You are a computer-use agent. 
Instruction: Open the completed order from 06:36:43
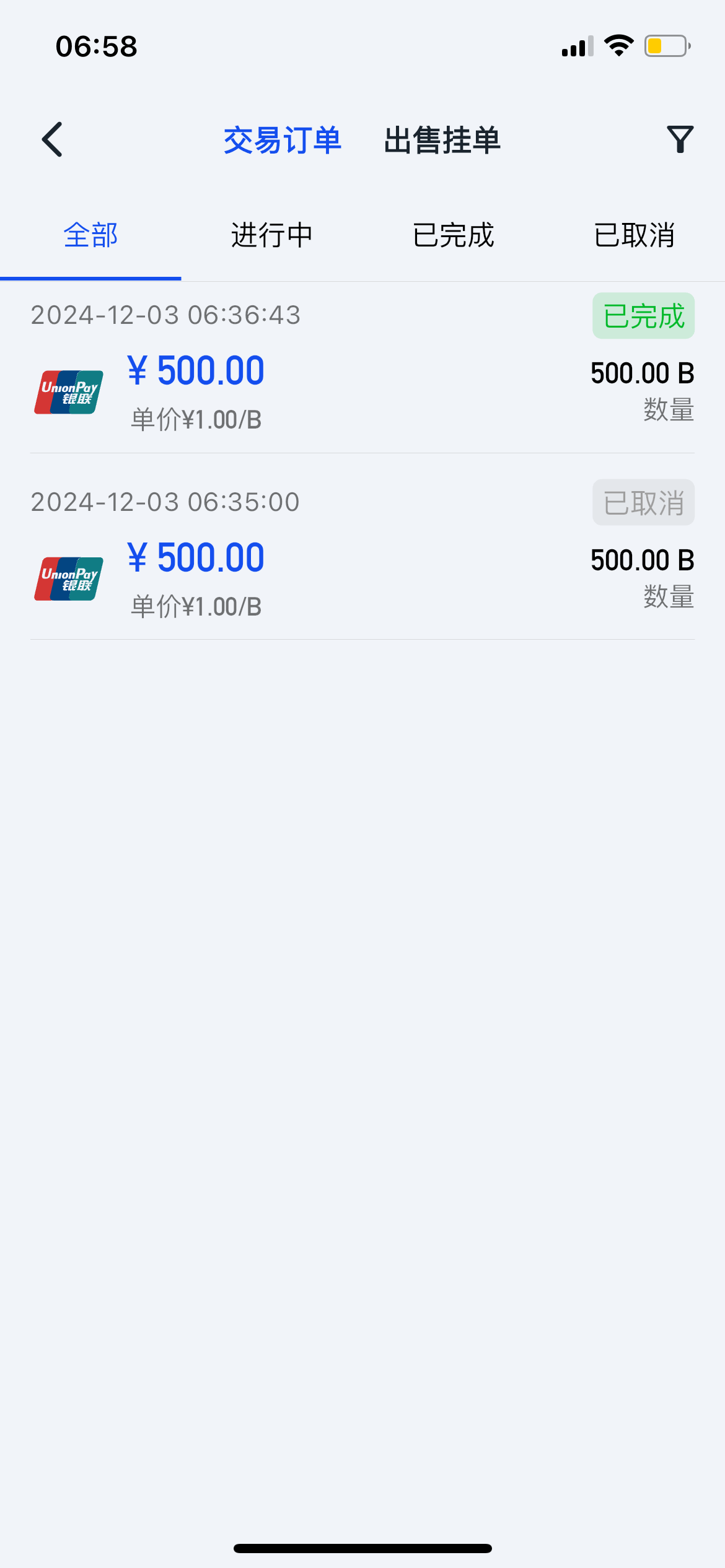point(362,368)
